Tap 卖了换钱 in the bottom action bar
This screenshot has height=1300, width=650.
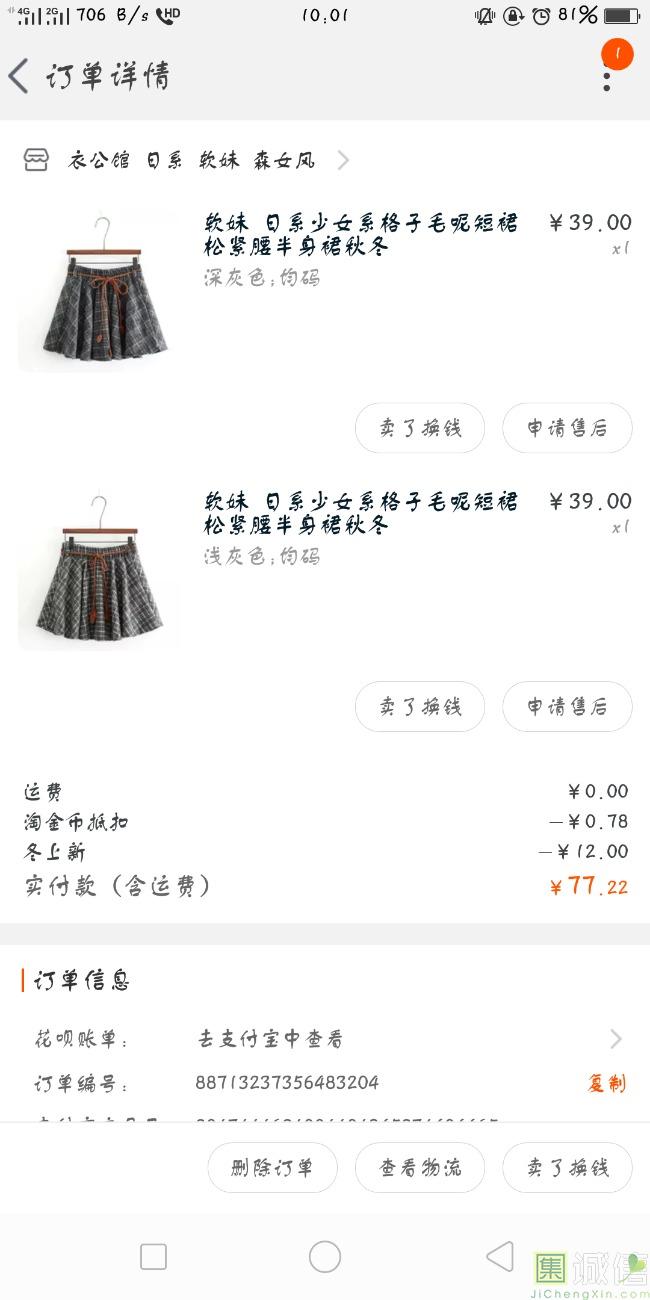click(x=567, y=1168)
